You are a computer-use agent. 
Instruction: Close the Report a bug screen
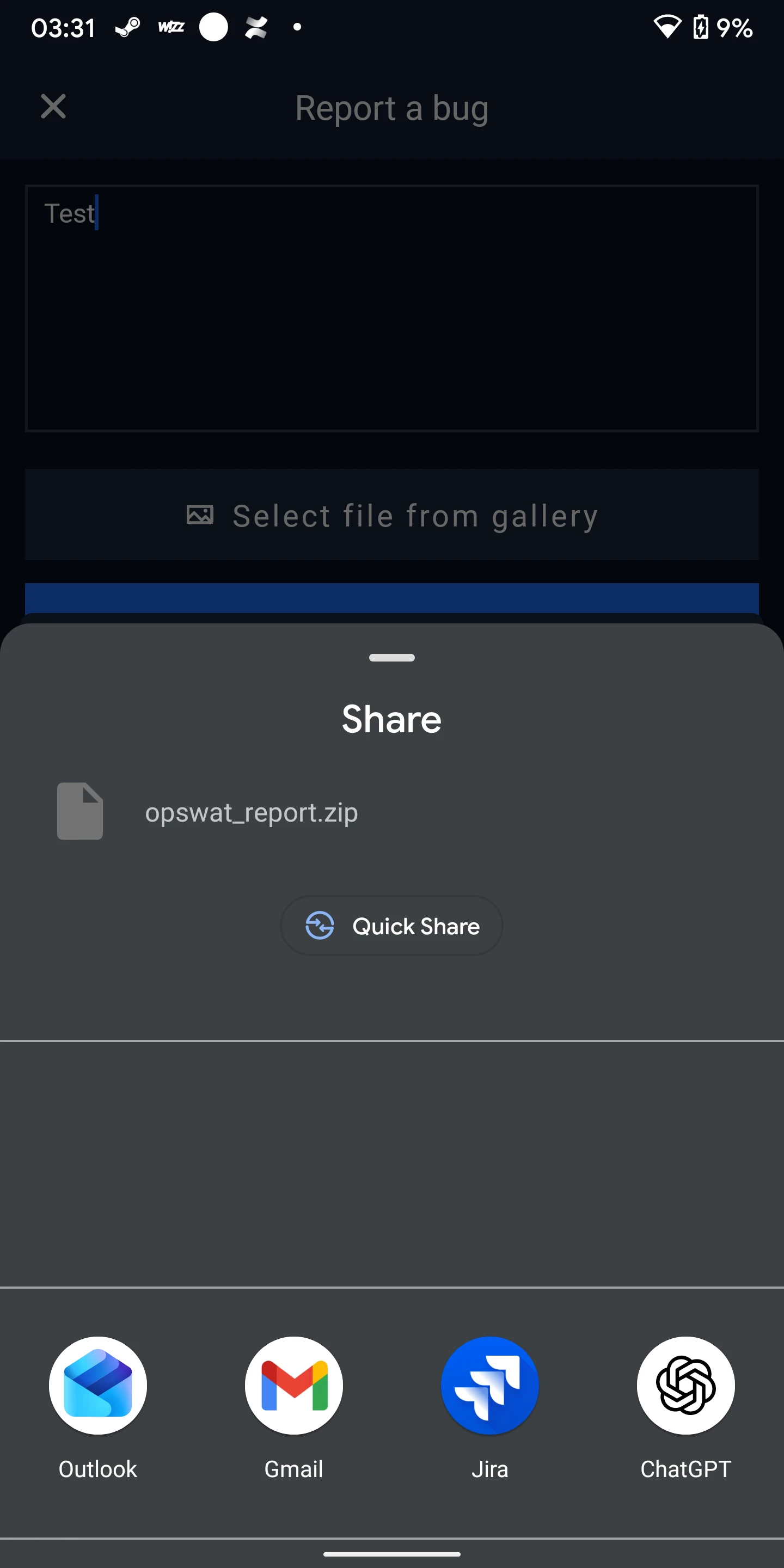click(53, 107)
